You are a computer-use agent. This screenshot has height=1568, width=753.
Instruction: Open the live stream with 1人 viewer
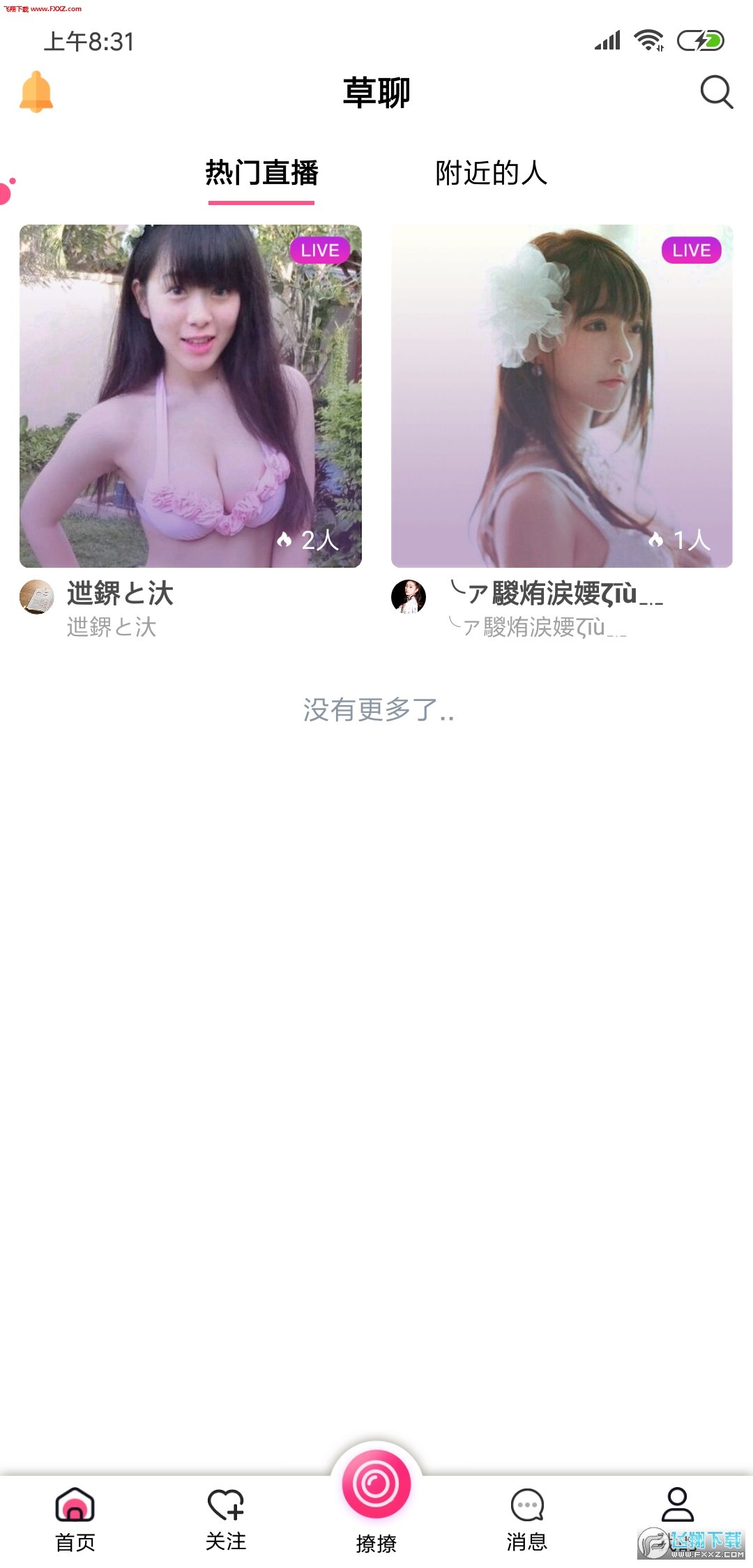[561, 395]
